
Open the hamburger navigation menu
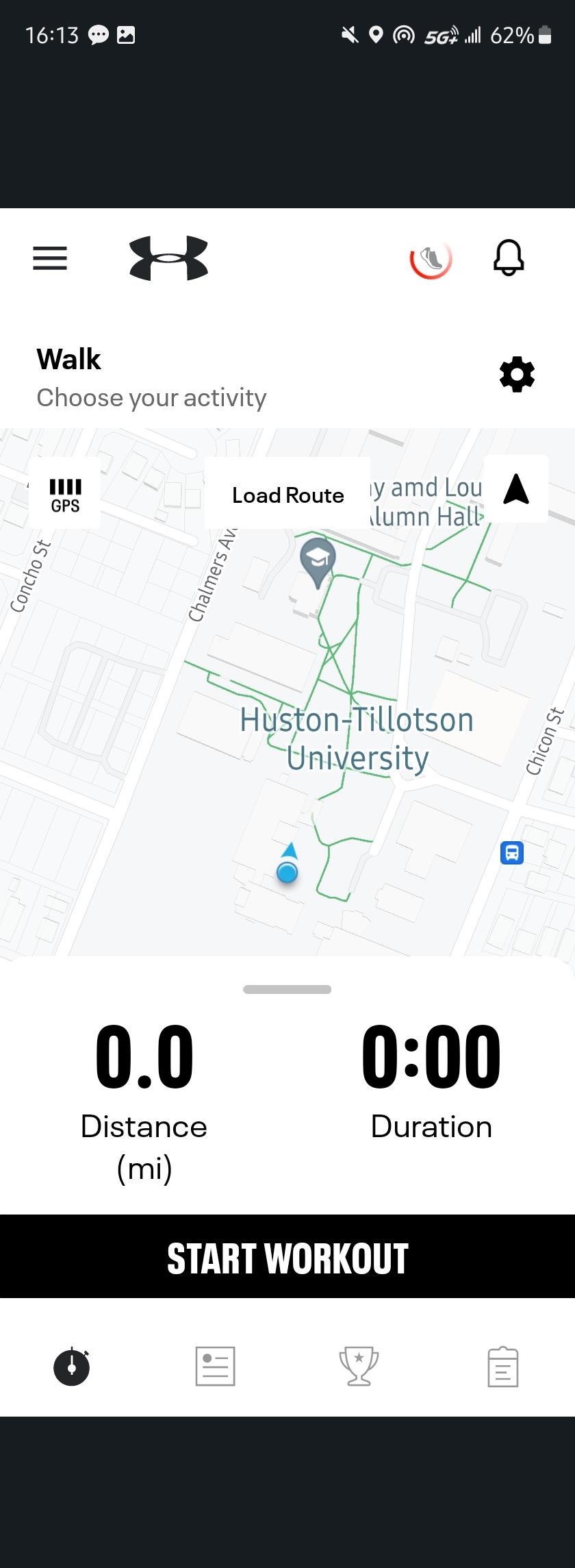tap(50, 258)
